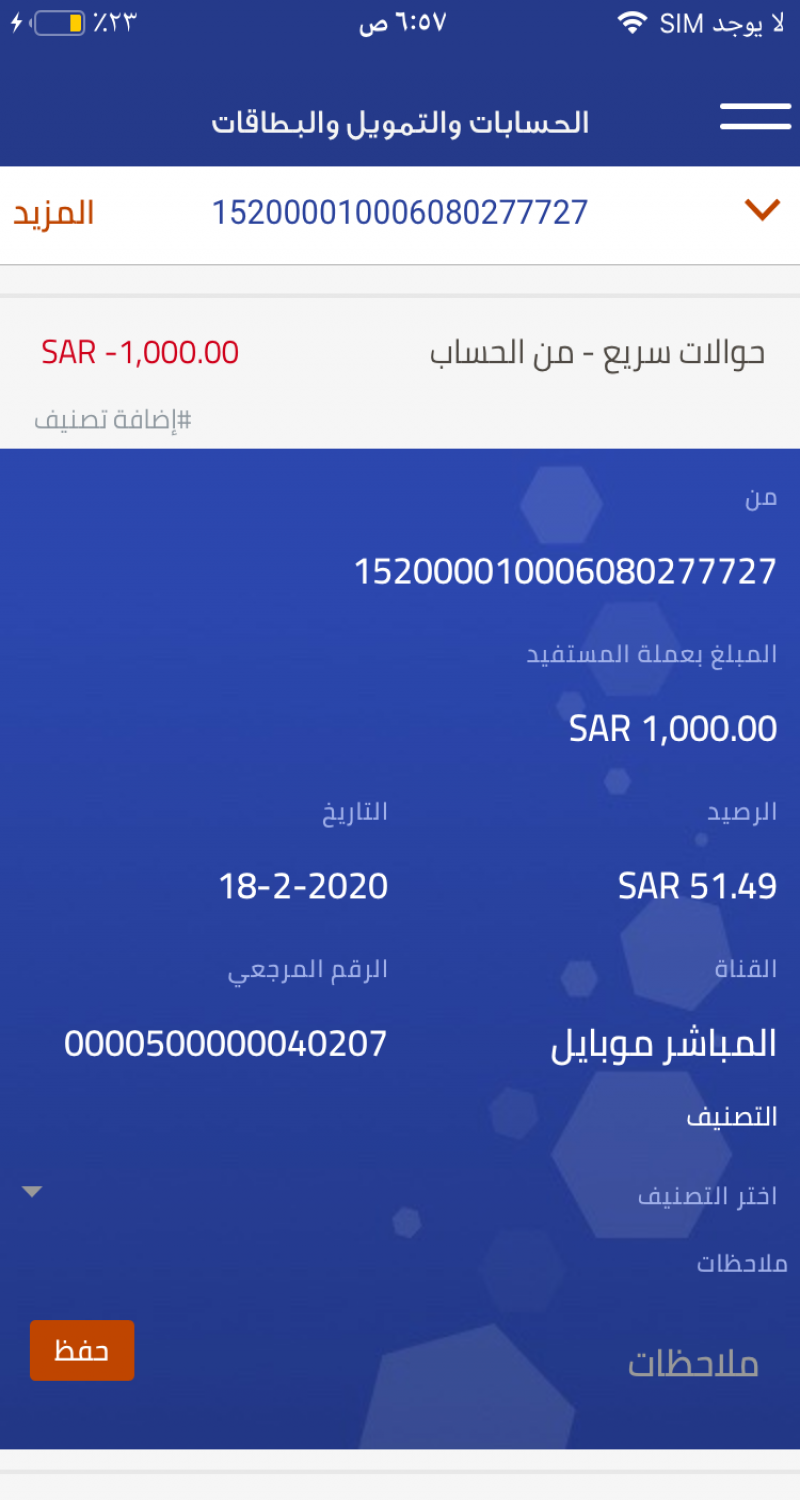
Task: Open the اختر التصنيف dropdown
Action: (400, 1194)
